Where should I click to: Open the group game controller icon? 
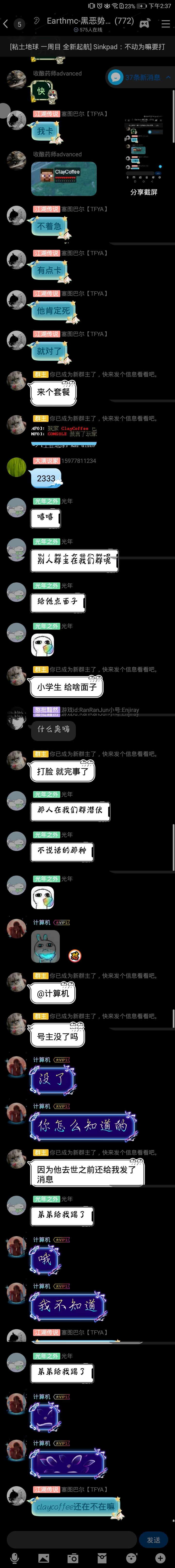[x=145, y=24]
